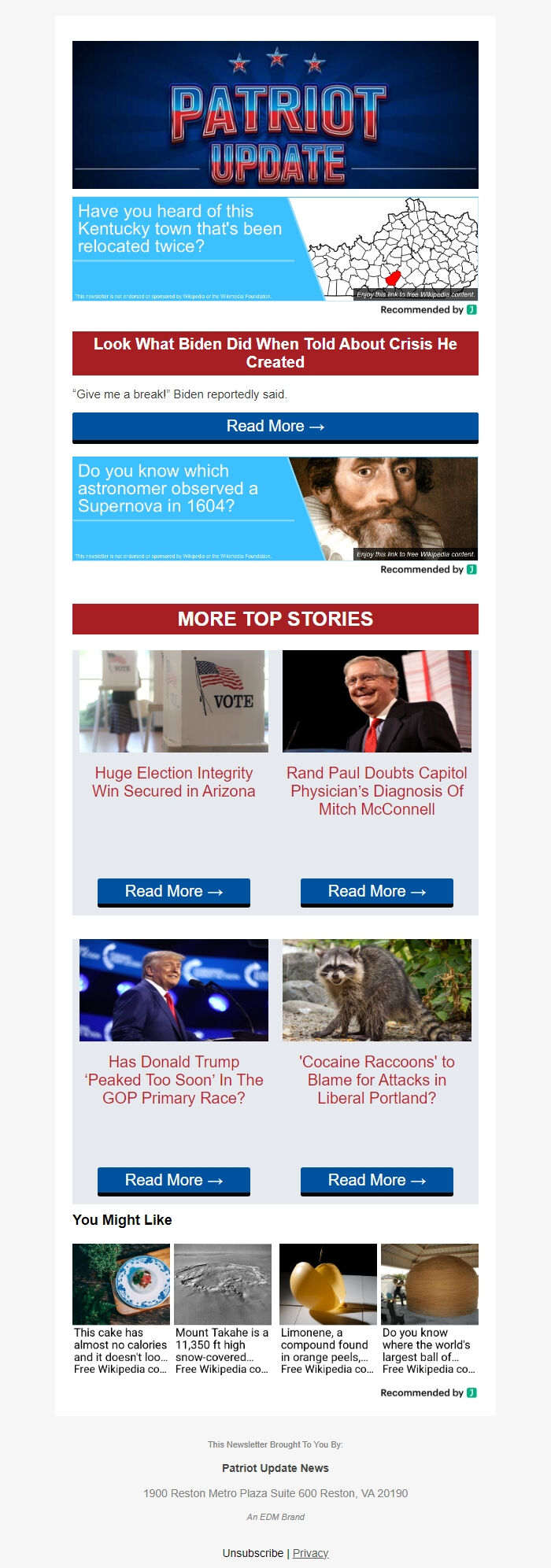Image resolution: width=551 pixels, height=1568 pixels.
Task: Tap Read More under Cocaine Raccoons story
Action: (x=376, y=1181)
